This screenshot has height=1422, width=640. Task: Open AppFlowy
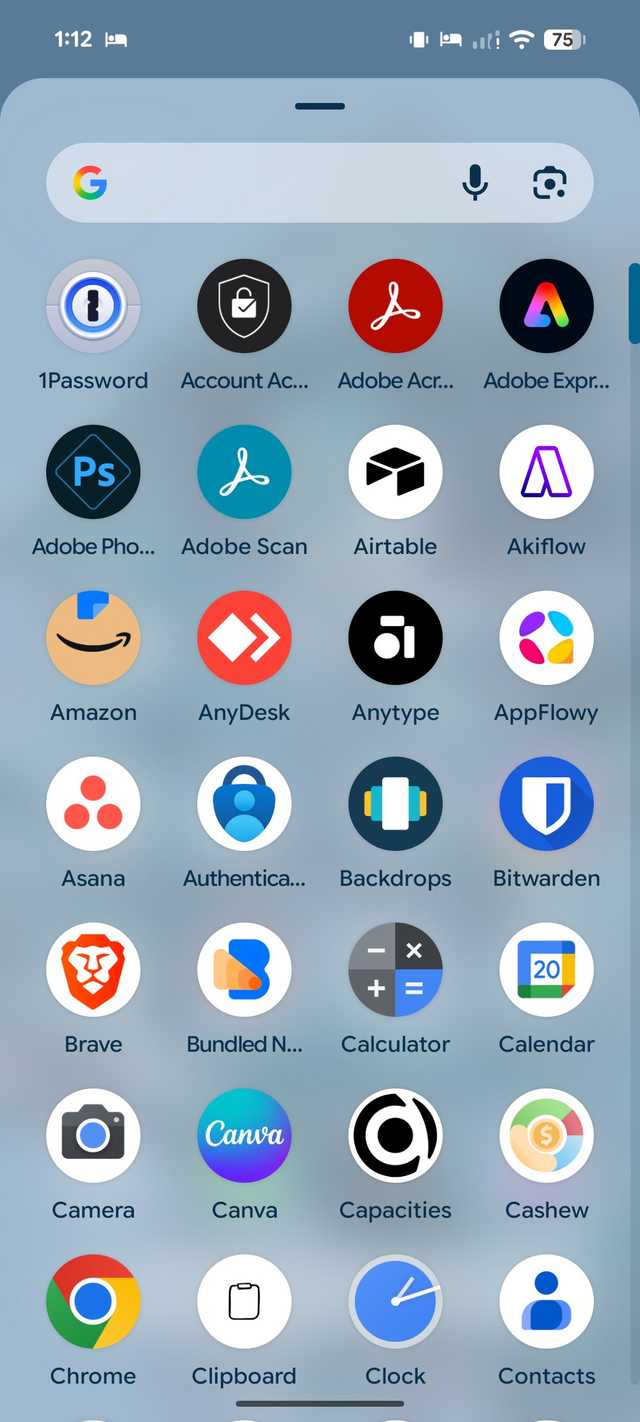546,638
